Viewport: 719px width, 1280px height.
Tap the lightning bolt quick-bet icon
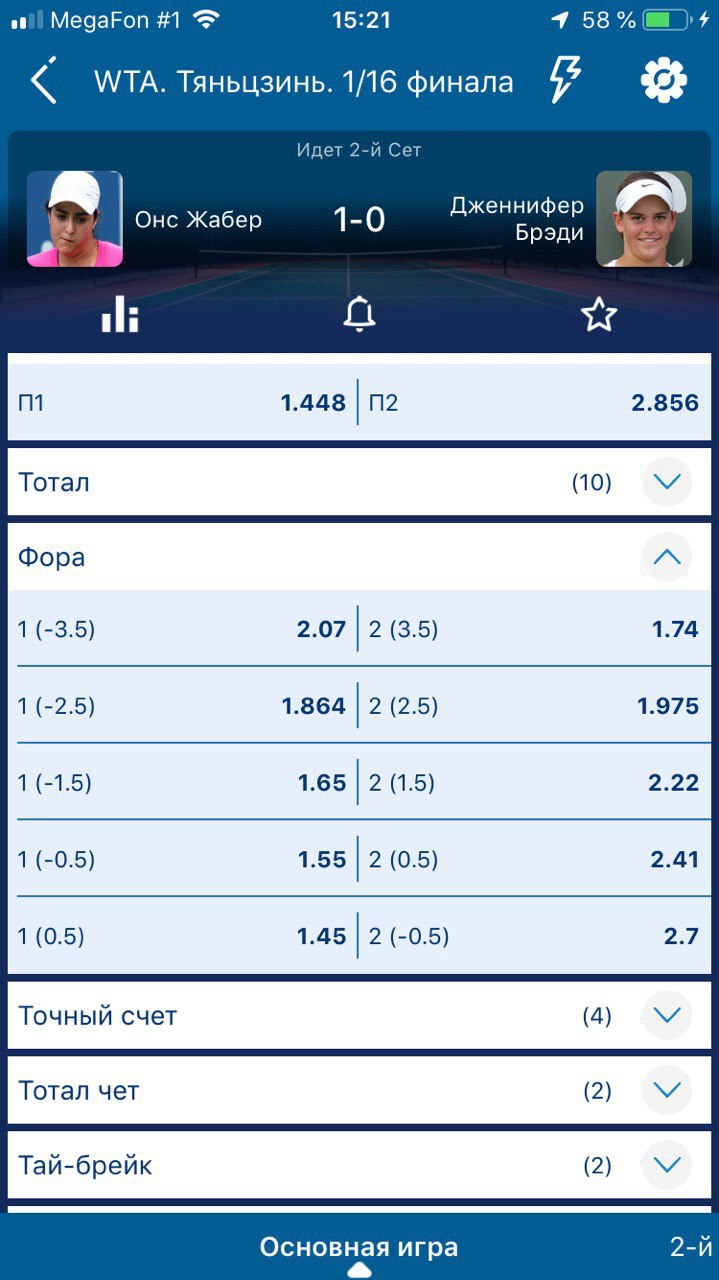[565, 80]
